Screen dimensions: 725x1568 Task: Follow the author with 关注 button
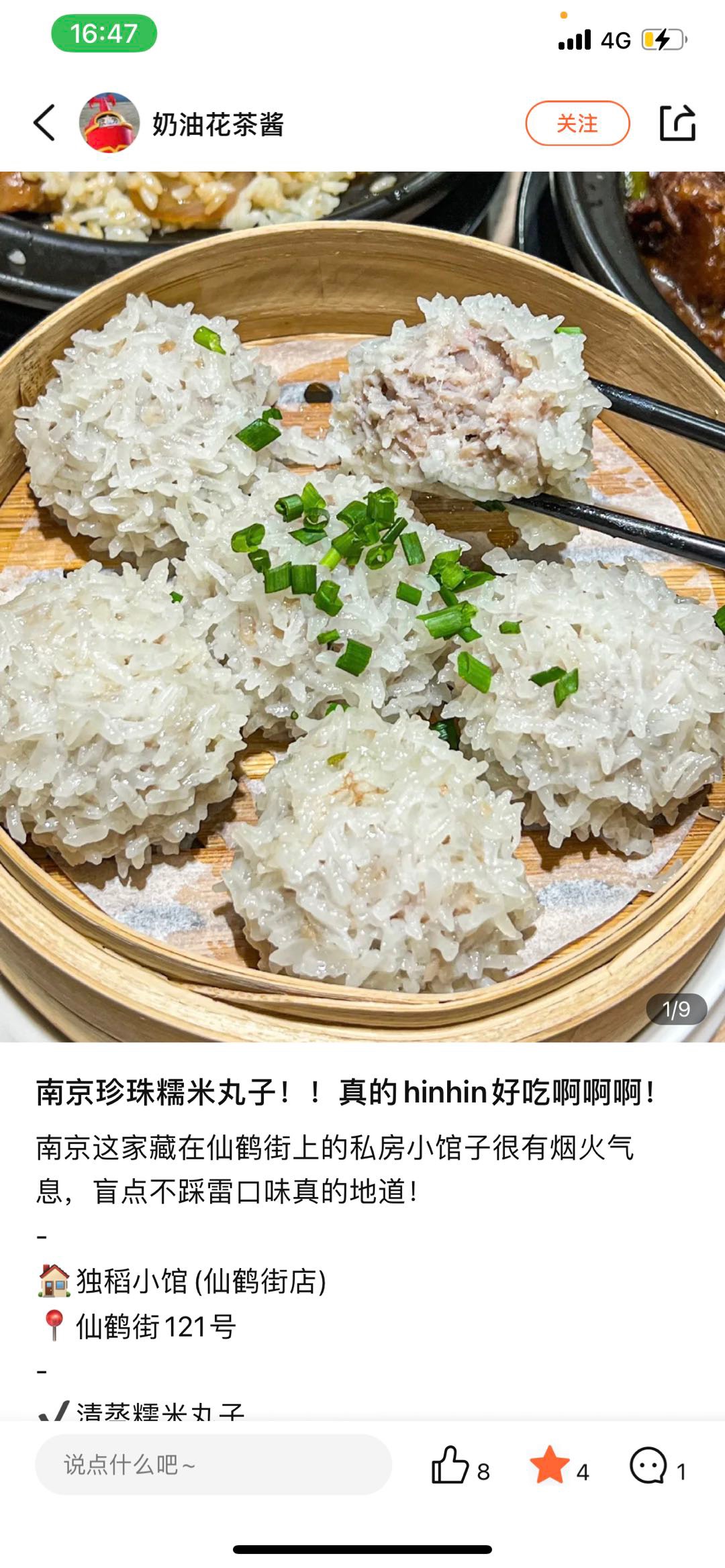(577, 123)
